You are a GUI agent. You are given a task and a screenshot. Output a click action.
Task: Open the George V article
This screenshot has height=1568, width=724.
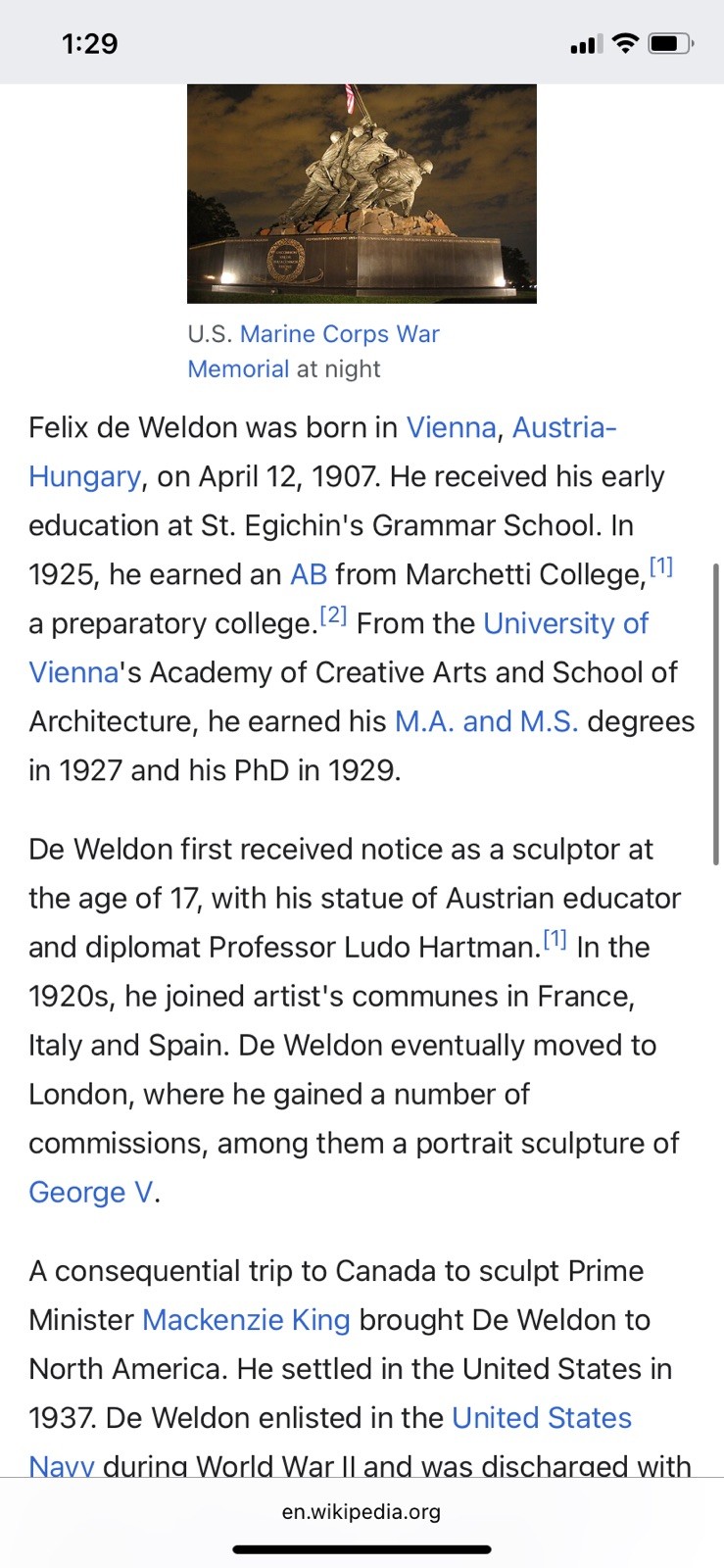coord(91,1193)
